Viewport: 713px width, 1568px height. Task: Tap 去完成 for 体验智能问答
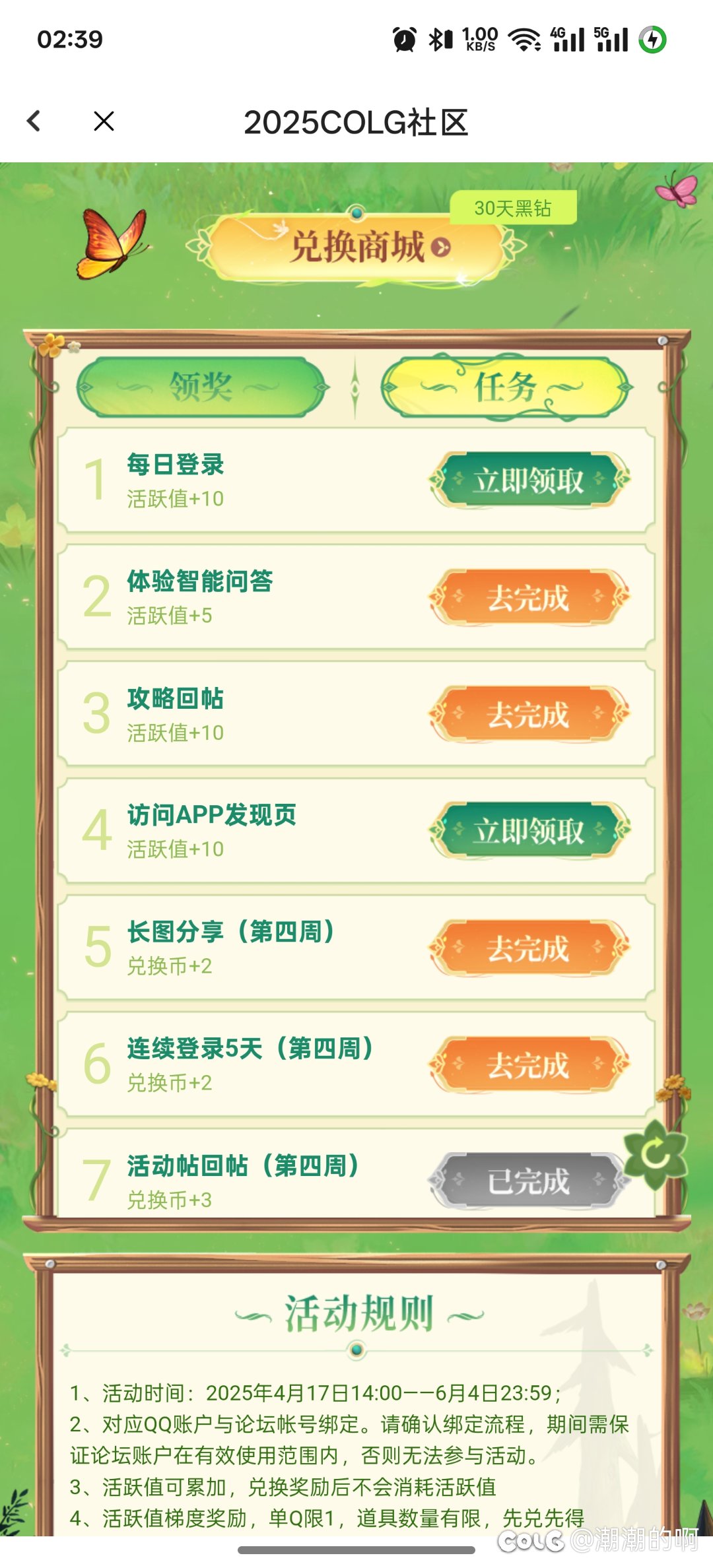pyautogui.click(x=529, y=598)
